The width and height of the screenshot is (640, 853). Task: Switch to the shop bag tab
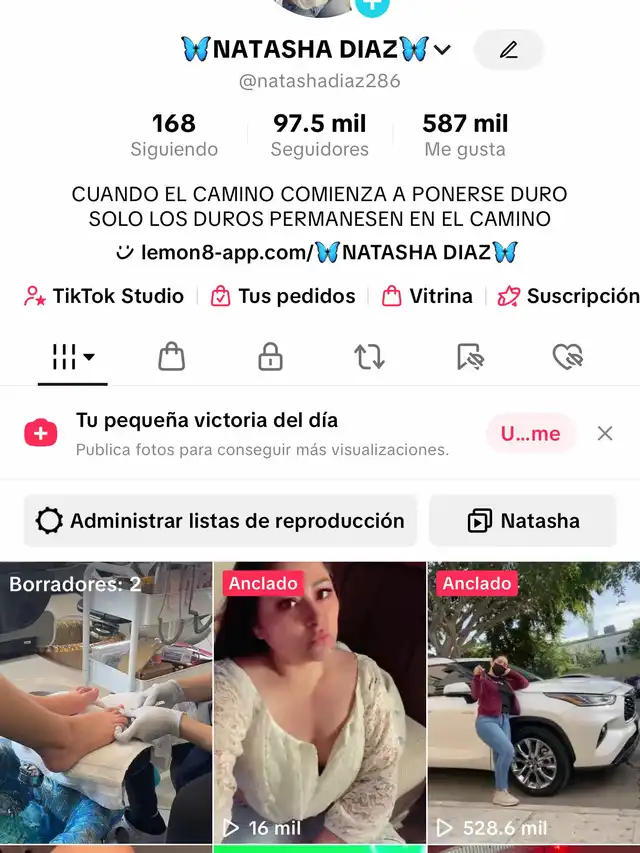coord(172,356)
